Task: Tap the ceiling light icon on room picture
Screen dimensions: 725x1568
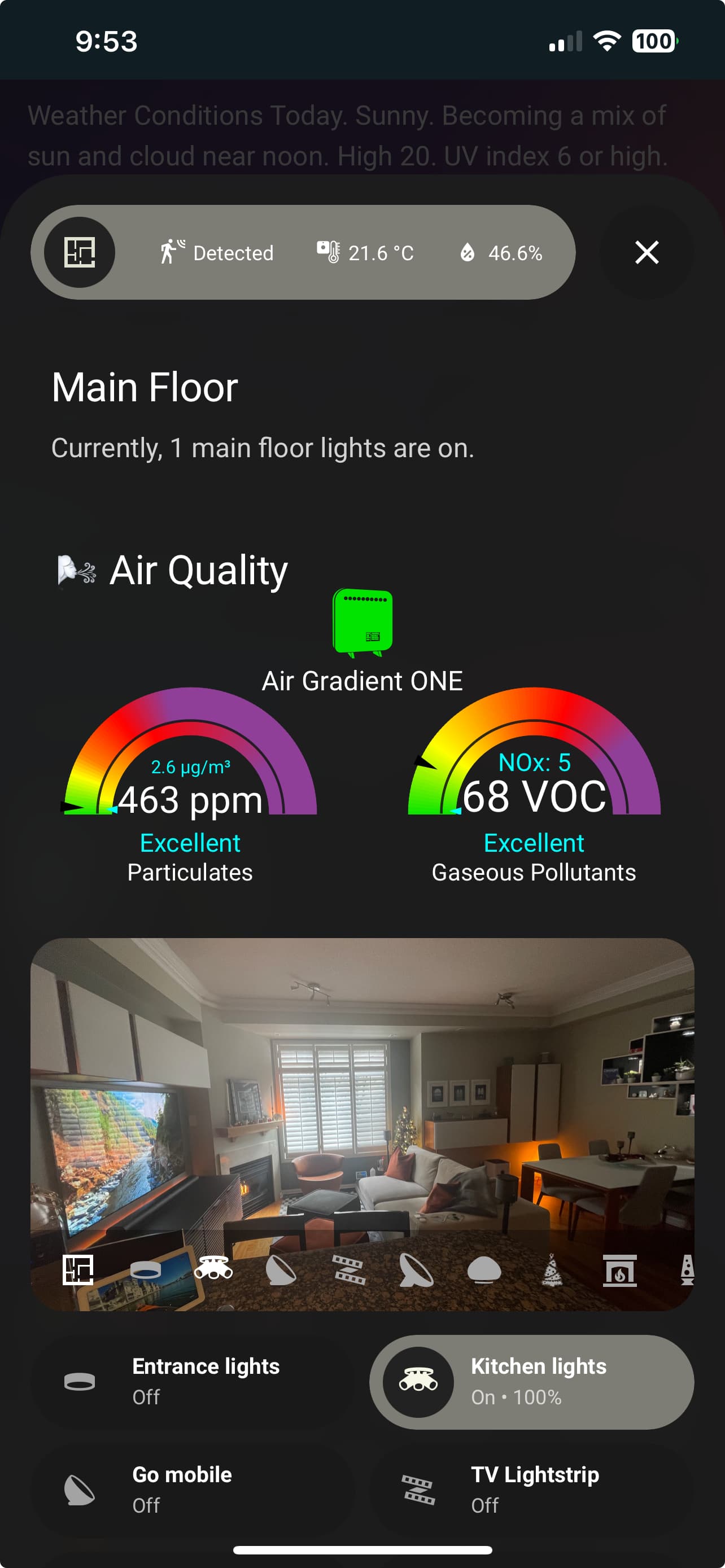Action: [146, 1271]
